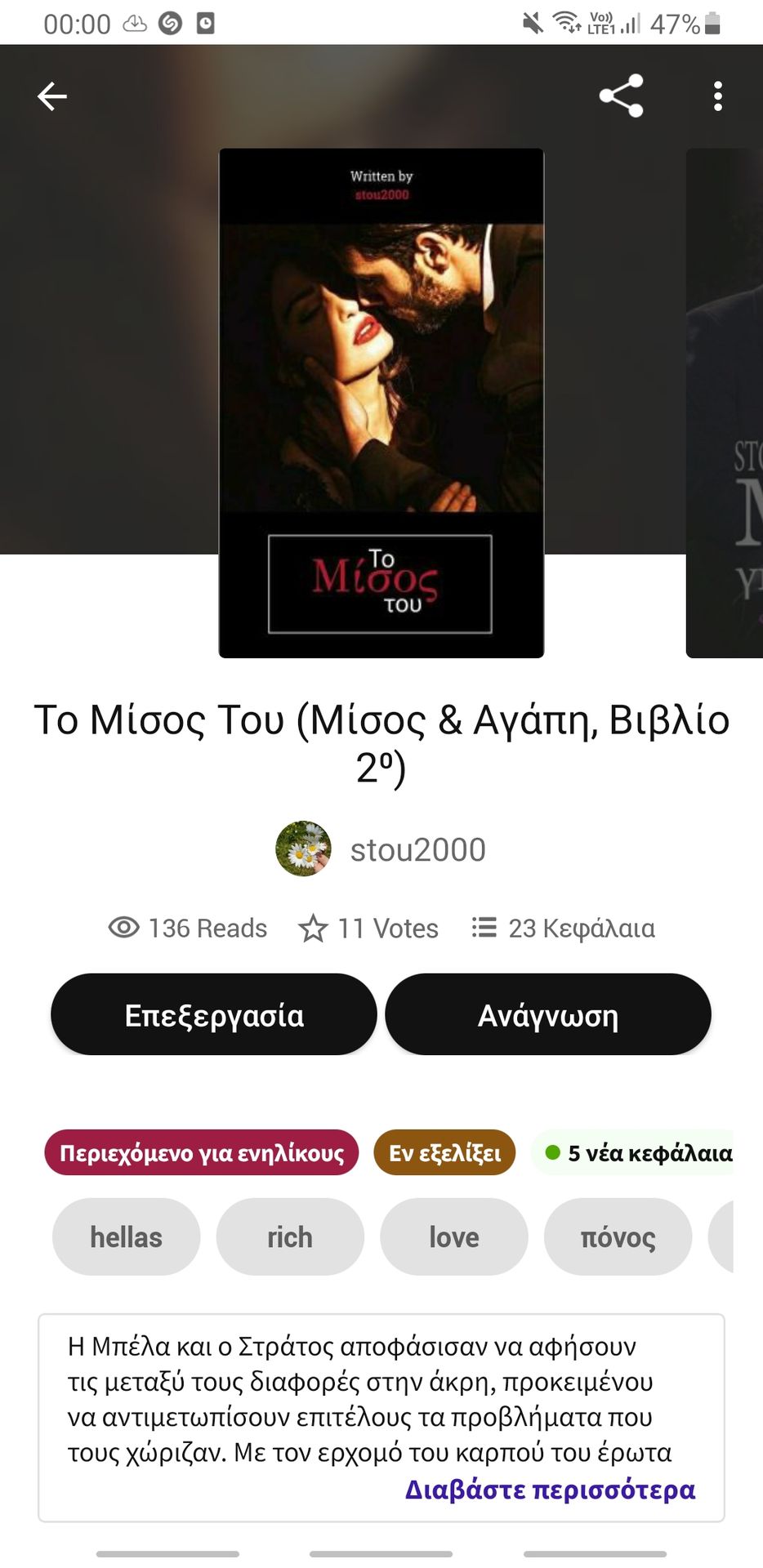
Task: Select the rich tag chip
Action: tap(290, 1236)
